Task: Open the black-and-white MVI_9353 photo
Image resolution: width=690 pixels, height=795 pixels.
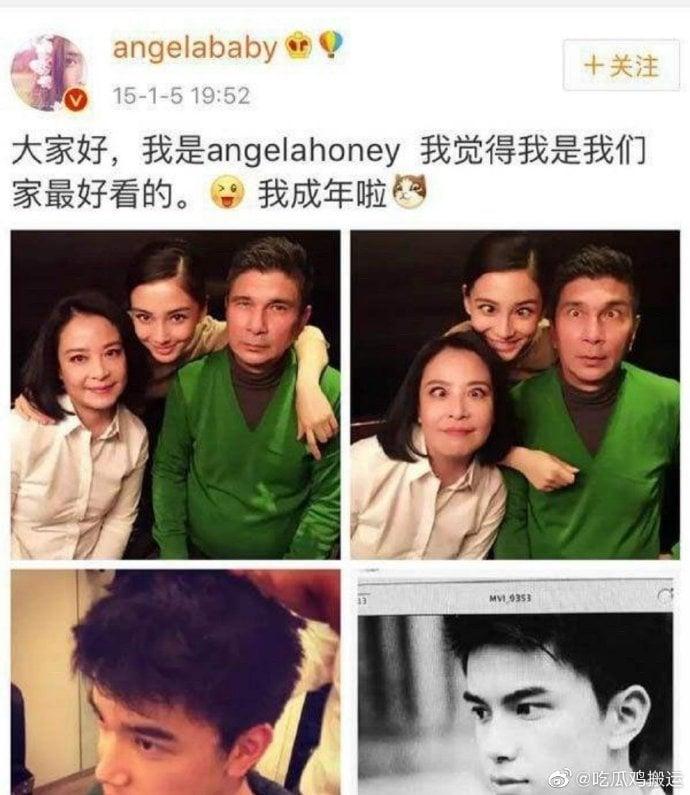Action: 514,682
